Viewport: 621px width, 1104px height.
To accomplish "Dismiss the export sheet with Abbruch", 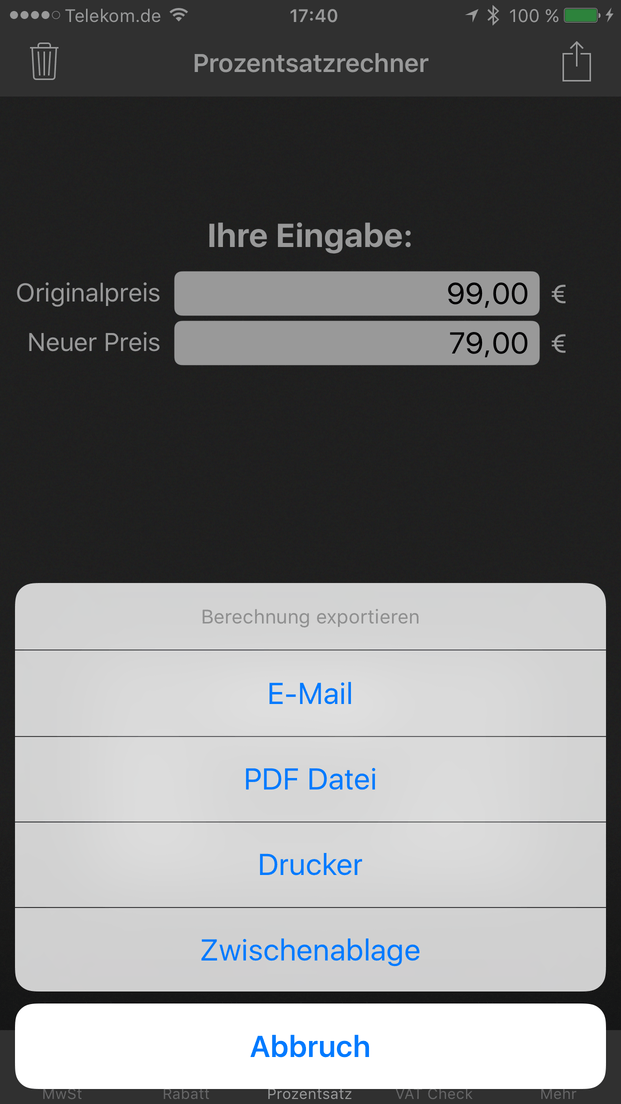I will coord(310,1046).
